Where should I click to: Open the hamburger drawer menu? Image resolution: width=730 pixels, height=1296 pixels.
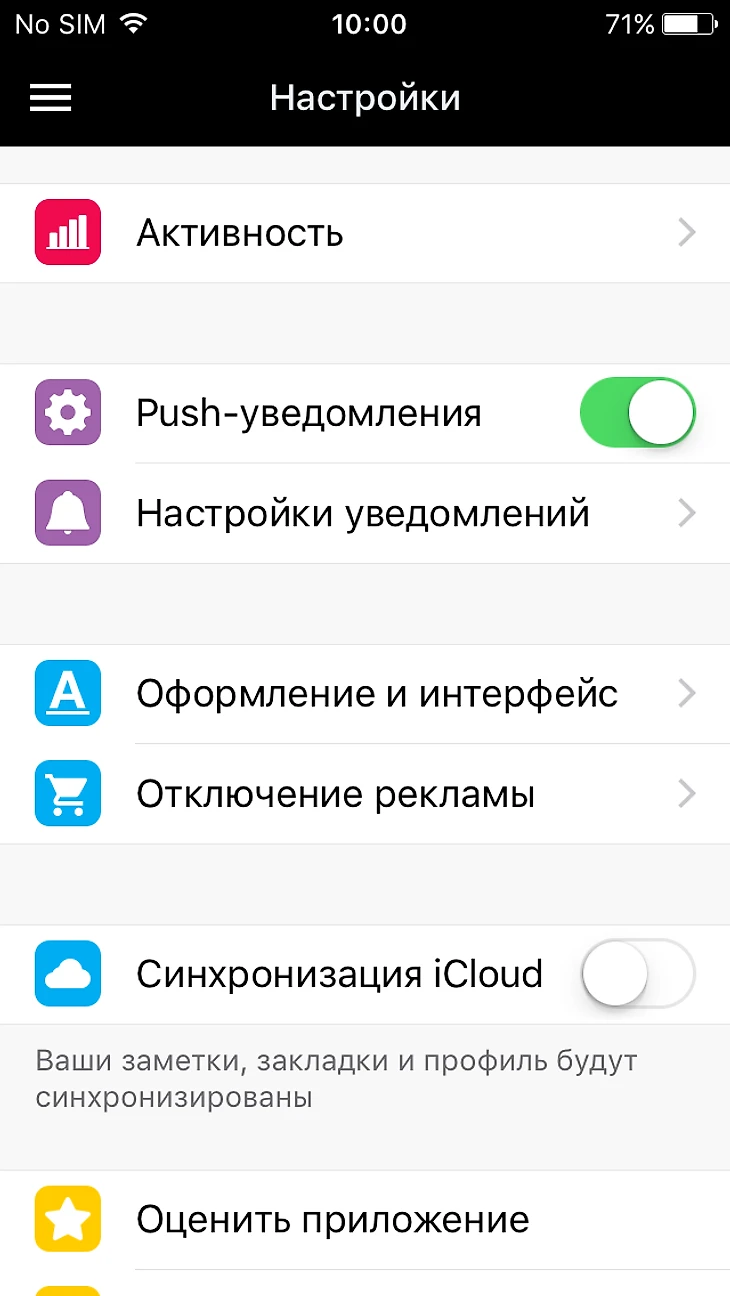click(x=50, y=97)
